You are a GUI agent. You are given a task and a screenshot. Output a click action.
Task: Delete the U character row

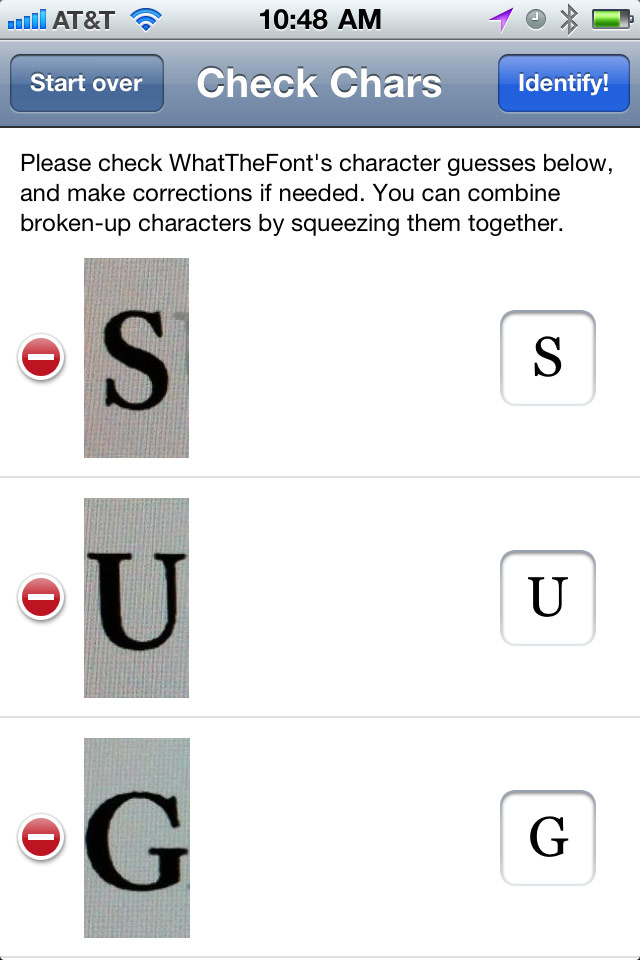(x=42, y=598)
